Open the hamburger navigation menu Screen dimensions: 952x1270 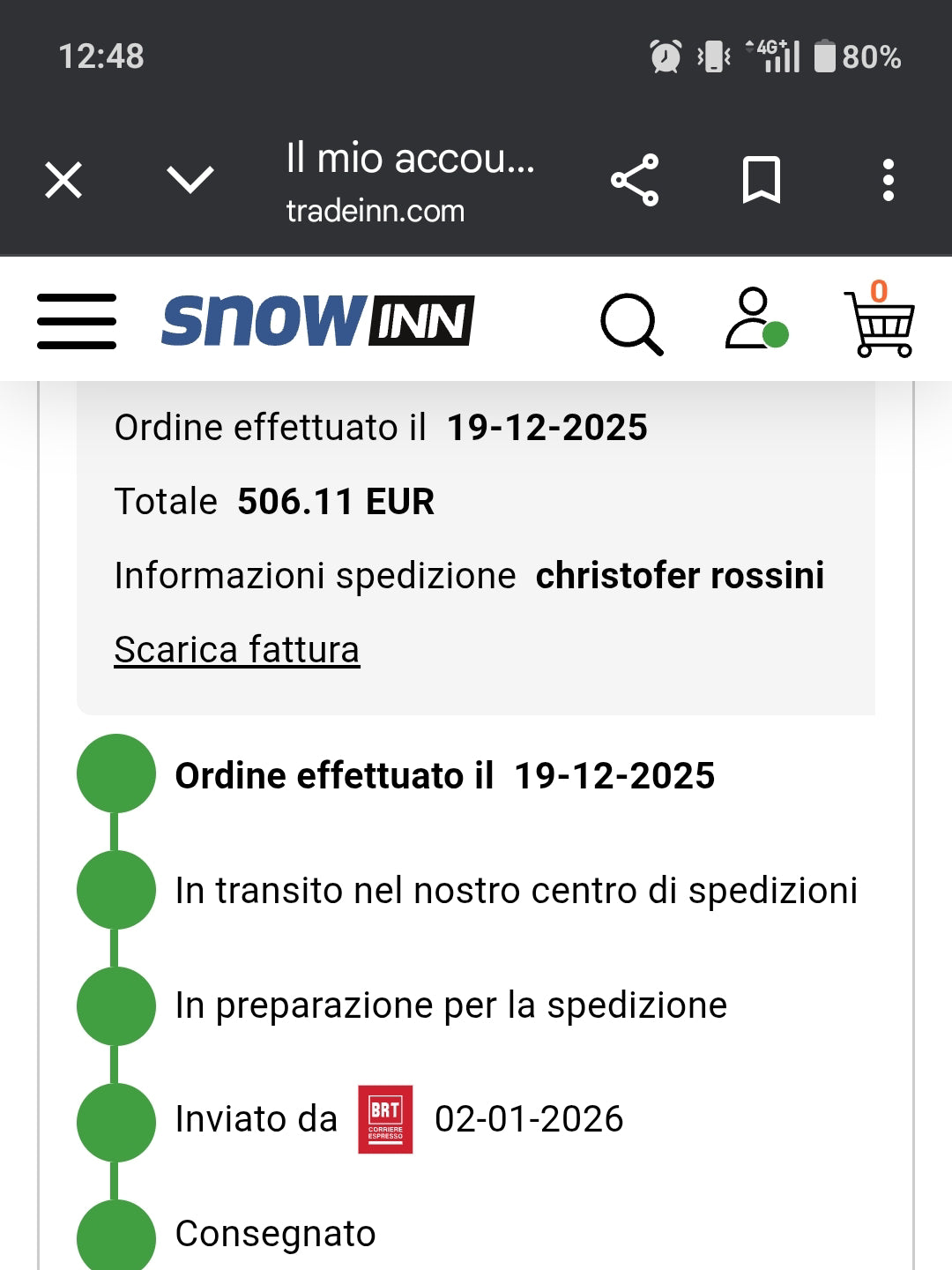point(77,322)
